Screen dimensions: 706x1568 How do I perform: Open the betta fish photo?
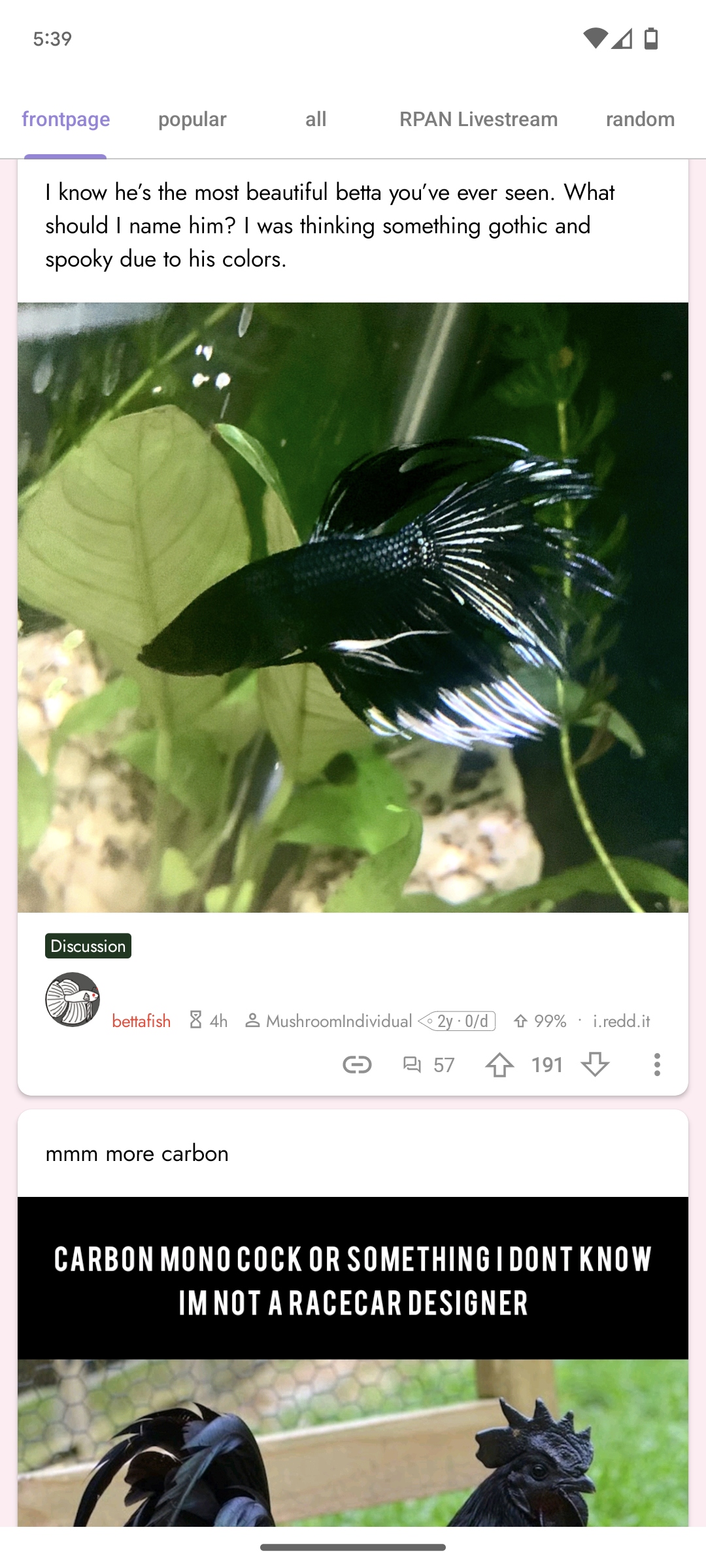click(353, 607)
